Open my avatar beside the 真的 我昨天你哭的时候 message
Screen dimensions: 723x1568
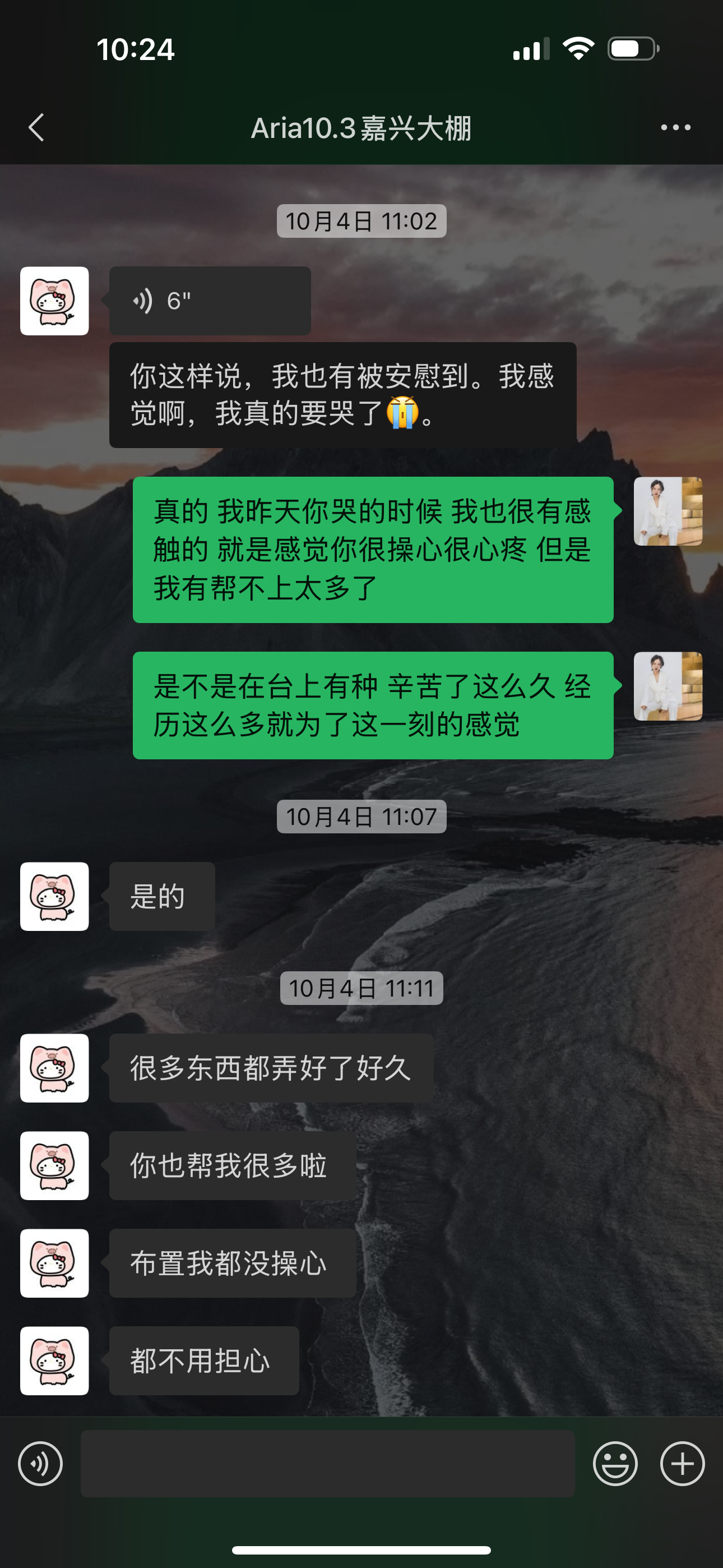(x=668, y=511)
